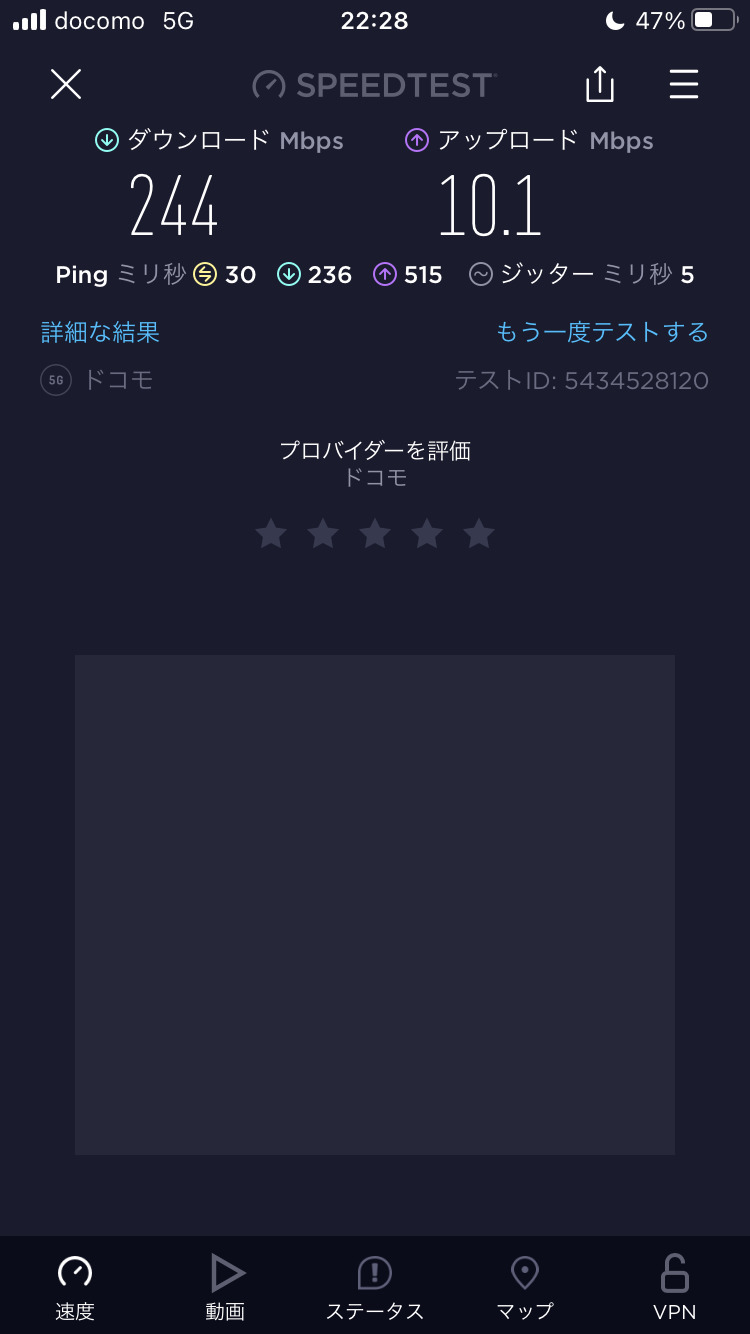Image resolution: width=750 pixels, height=1334 pixels.
Task: Open the VPN tab
Action: pos(675,1286)
